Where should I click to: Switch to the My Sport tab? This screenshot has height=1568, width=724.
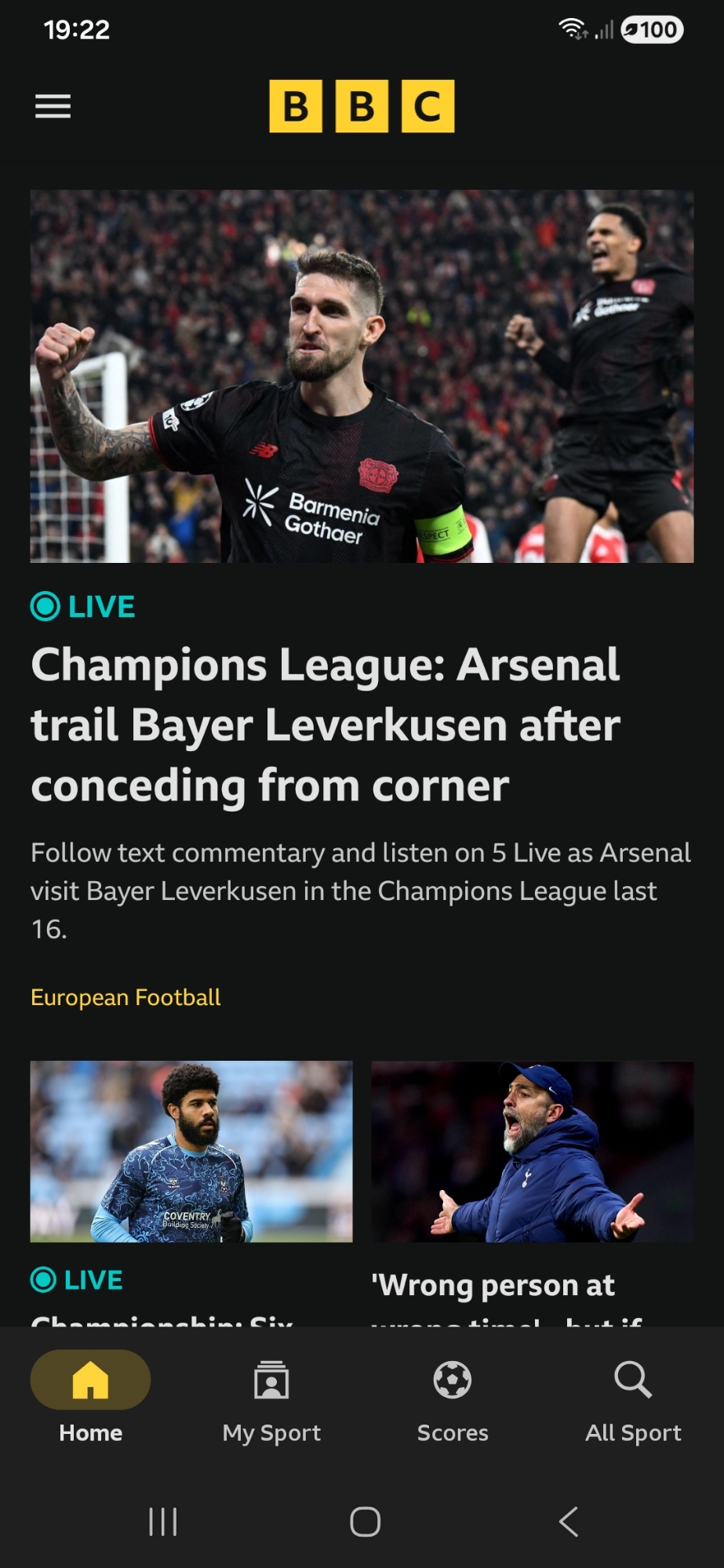(x=271, y=1398)
